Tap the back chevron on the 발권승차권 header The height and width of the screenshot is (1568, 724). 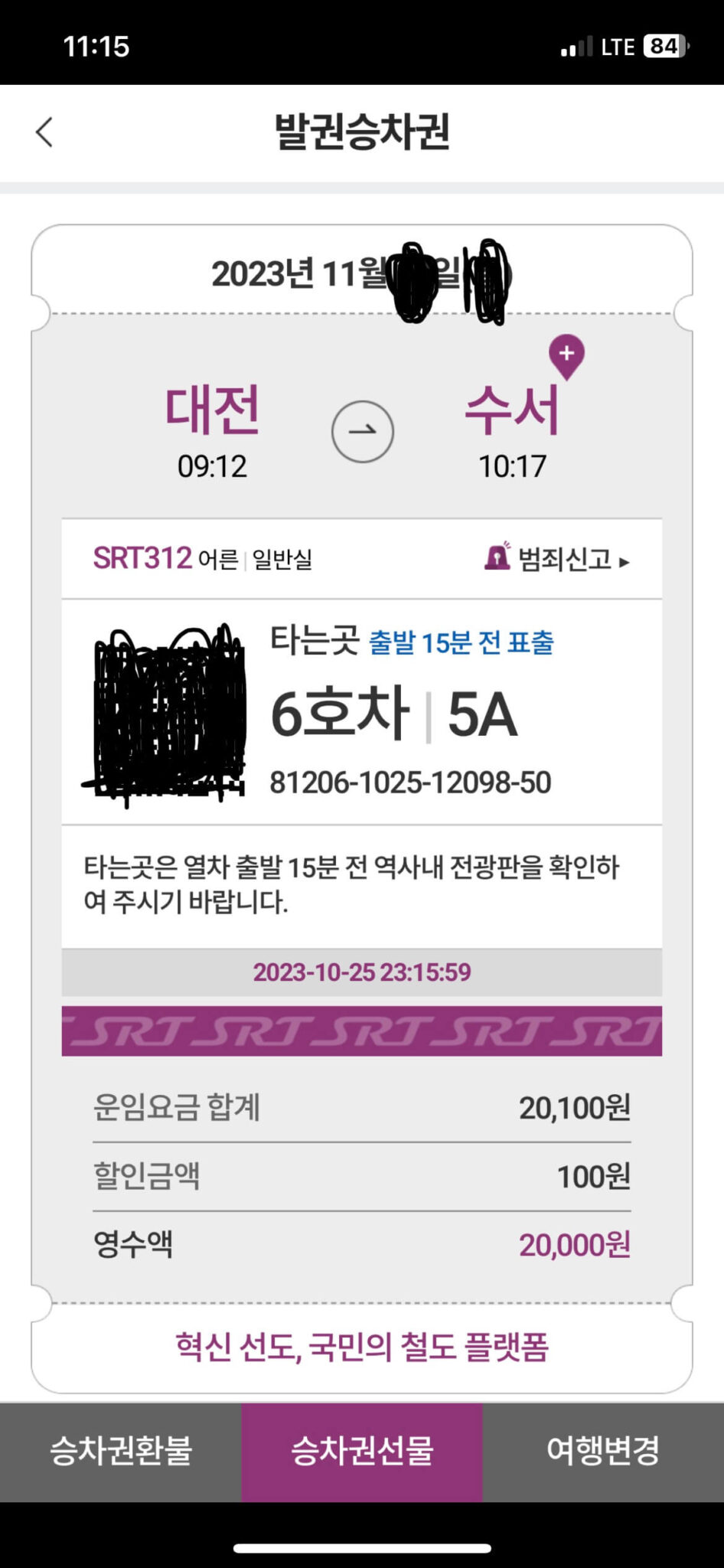point(44,132)
